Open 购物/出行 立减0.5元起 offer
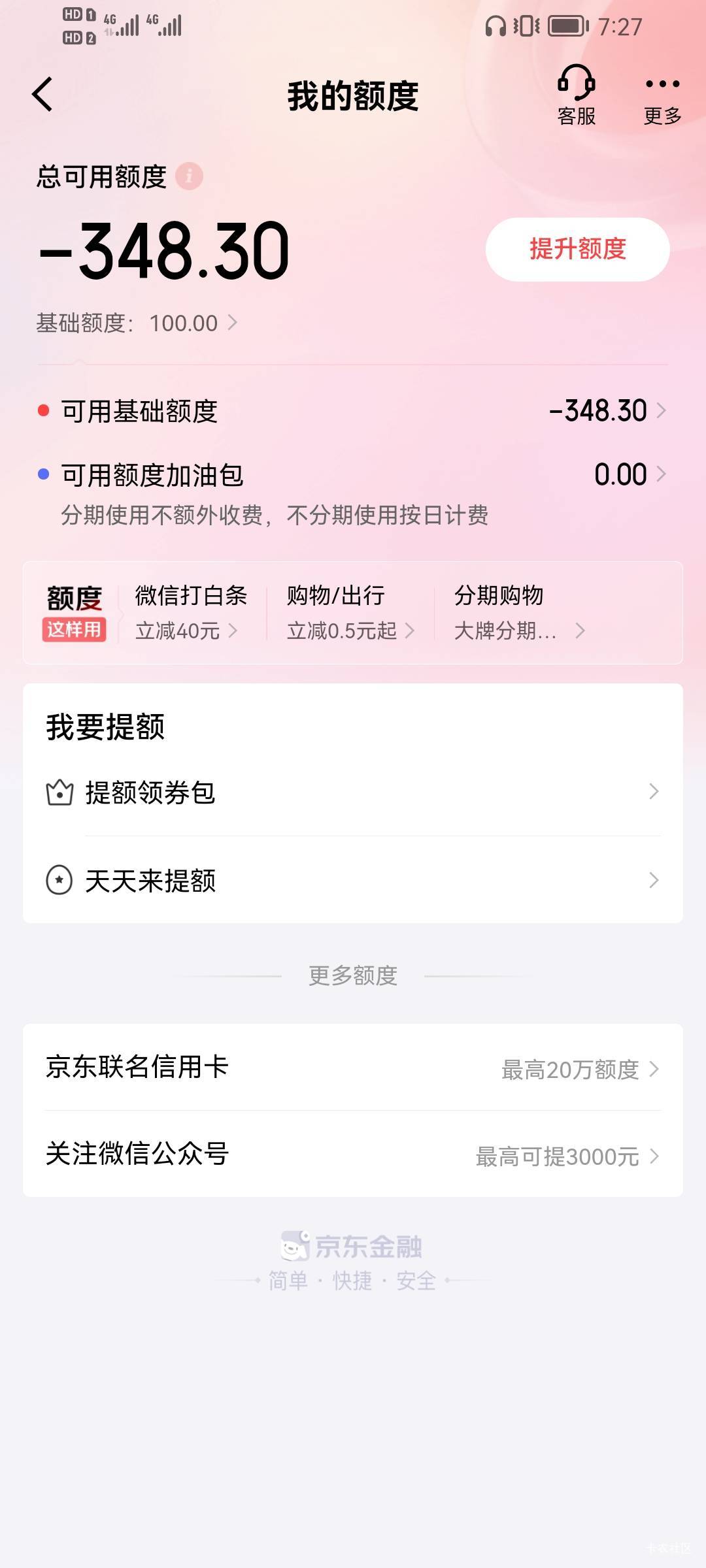This screenshot has height=1568, width=706. point(350,613)
